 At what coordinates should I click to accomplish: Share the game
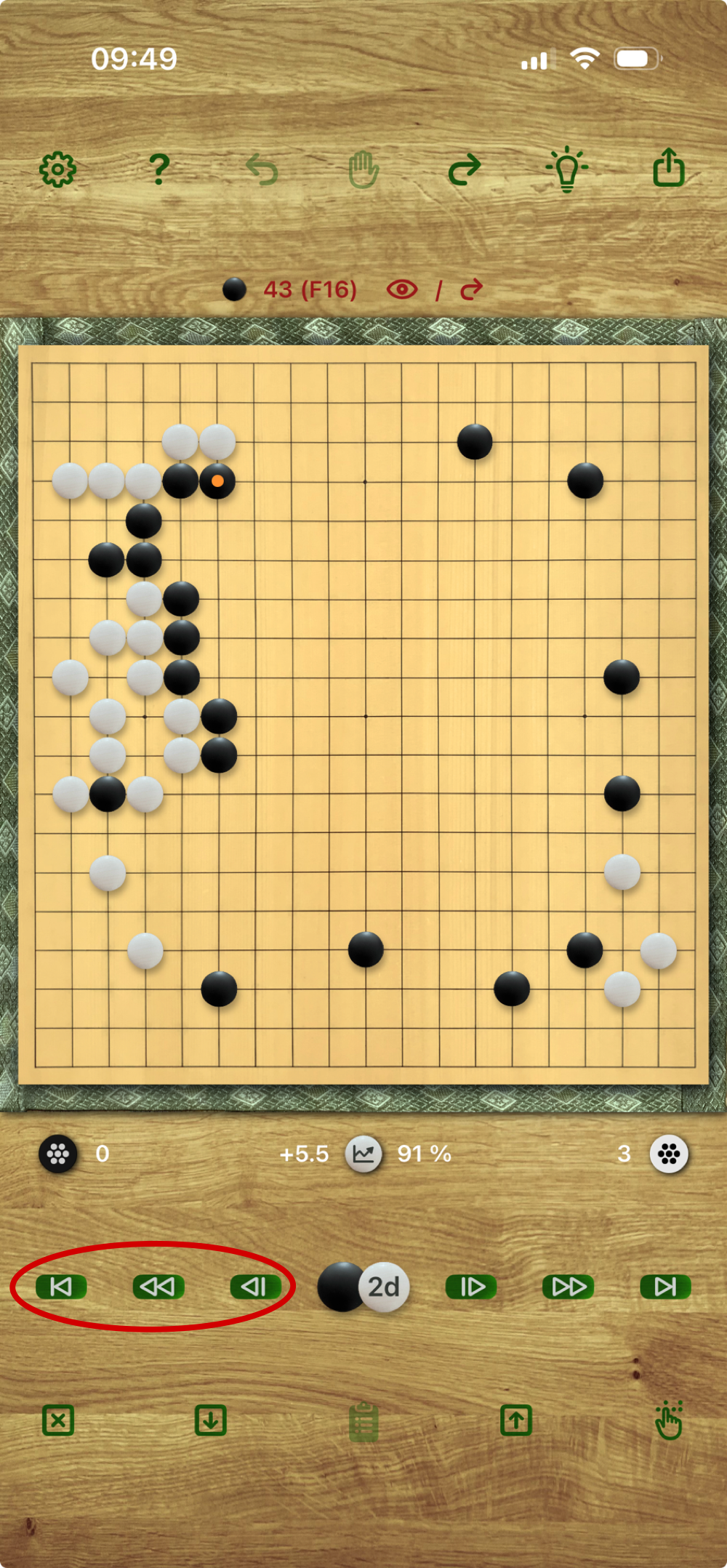point(669,169)
